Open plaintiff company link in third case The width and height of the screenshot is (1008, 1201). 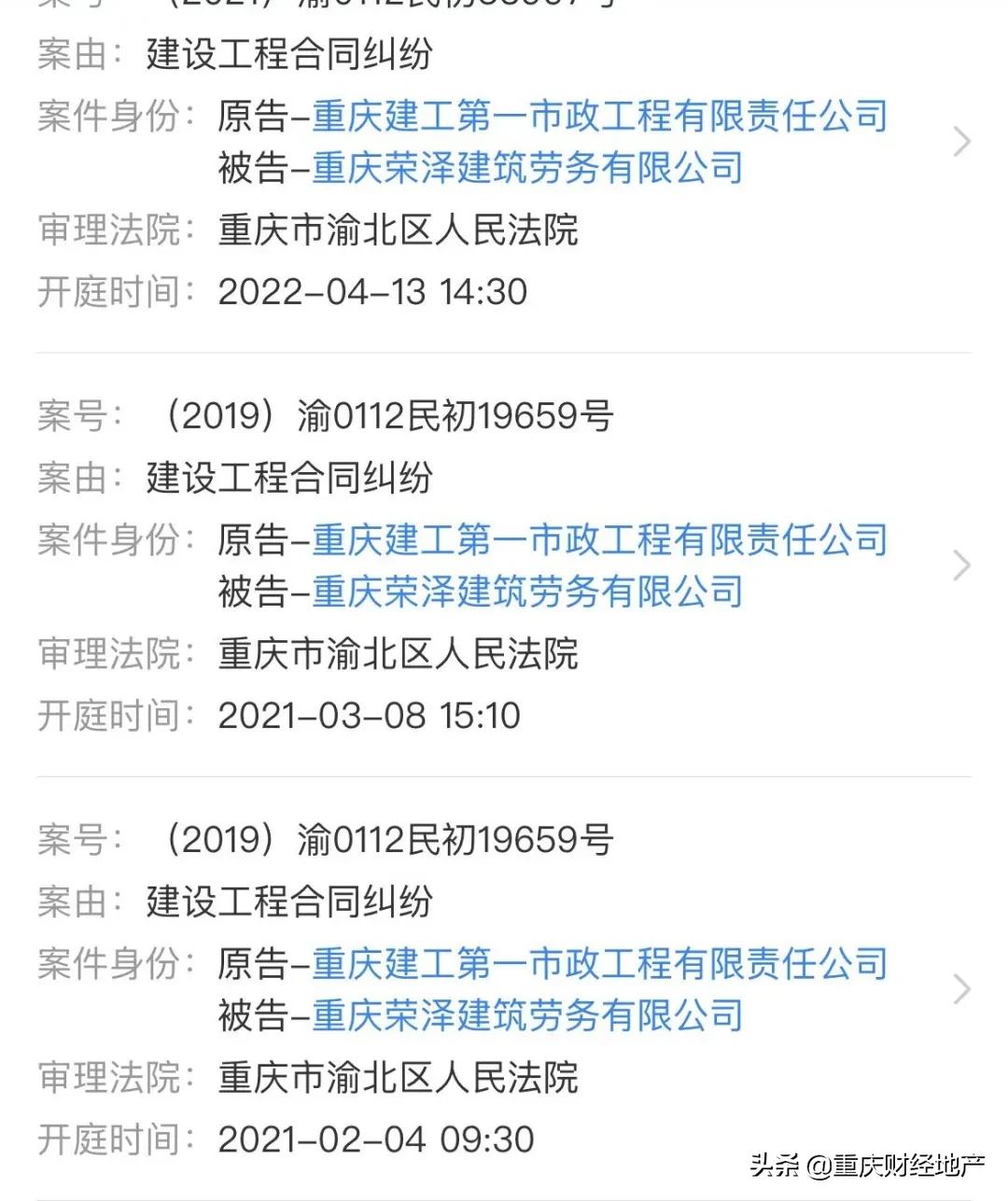597,964
